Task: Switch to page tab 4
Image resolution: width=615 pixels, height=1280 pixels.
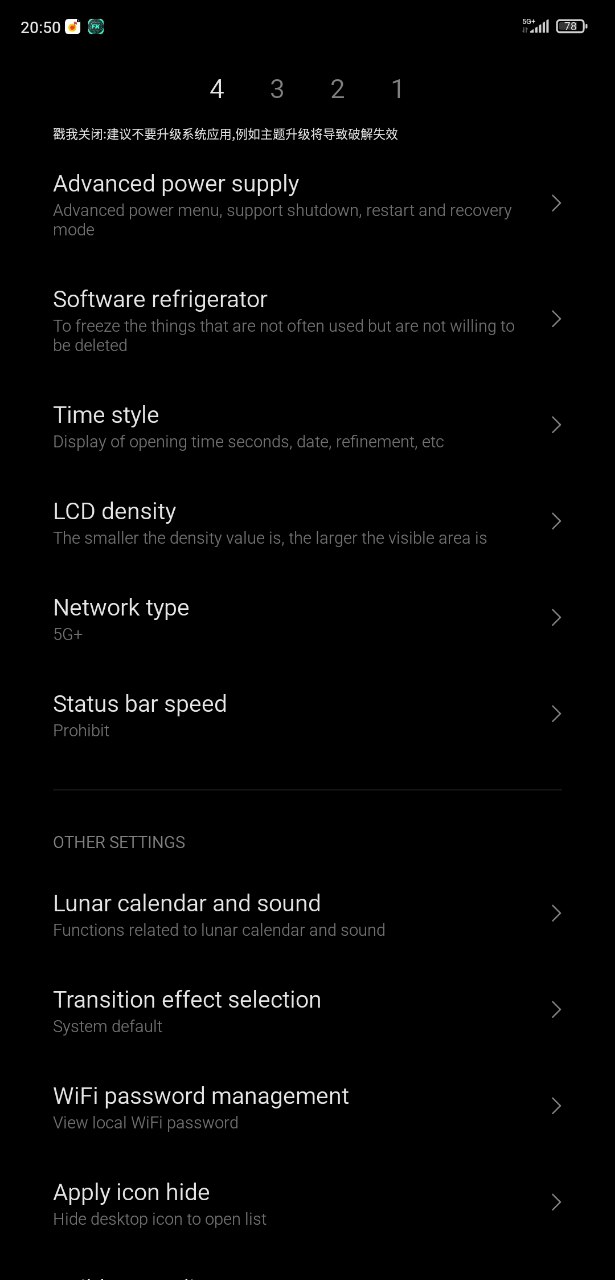Action: pyautogui.click(x=217, y=90)
